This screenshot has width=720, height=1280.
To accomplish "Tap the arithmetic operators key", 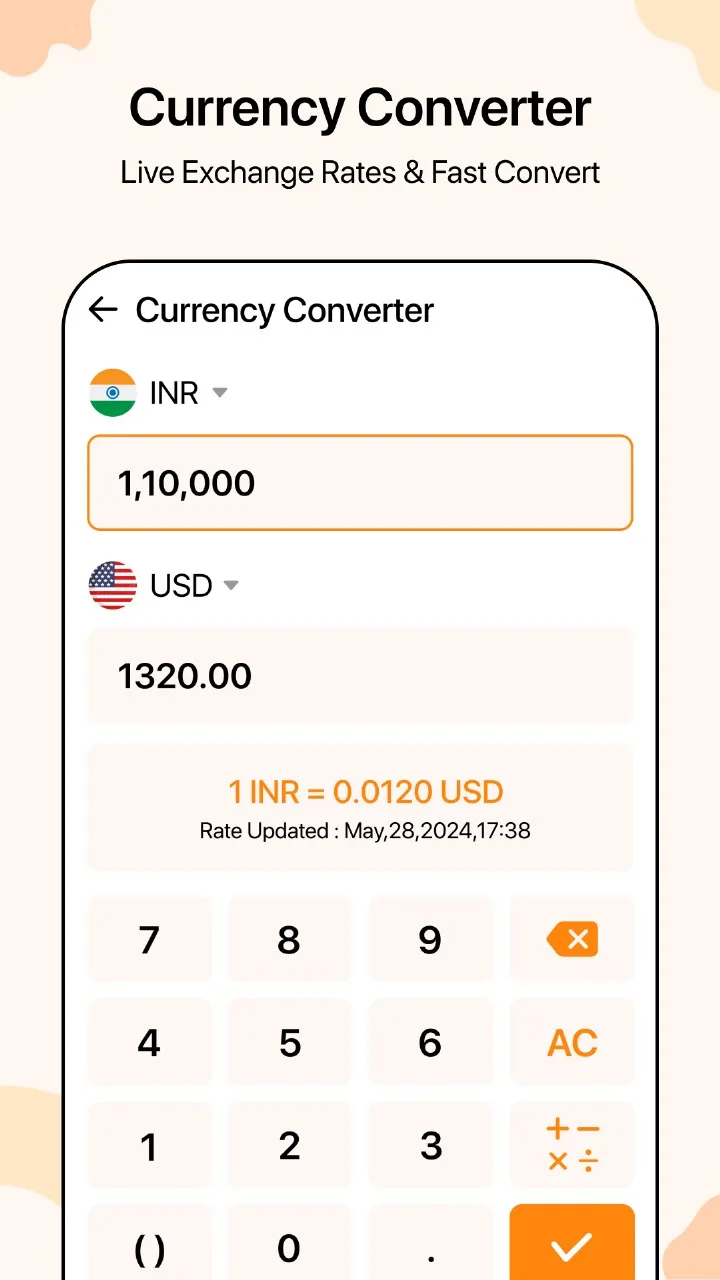I will pos(572,1144).
